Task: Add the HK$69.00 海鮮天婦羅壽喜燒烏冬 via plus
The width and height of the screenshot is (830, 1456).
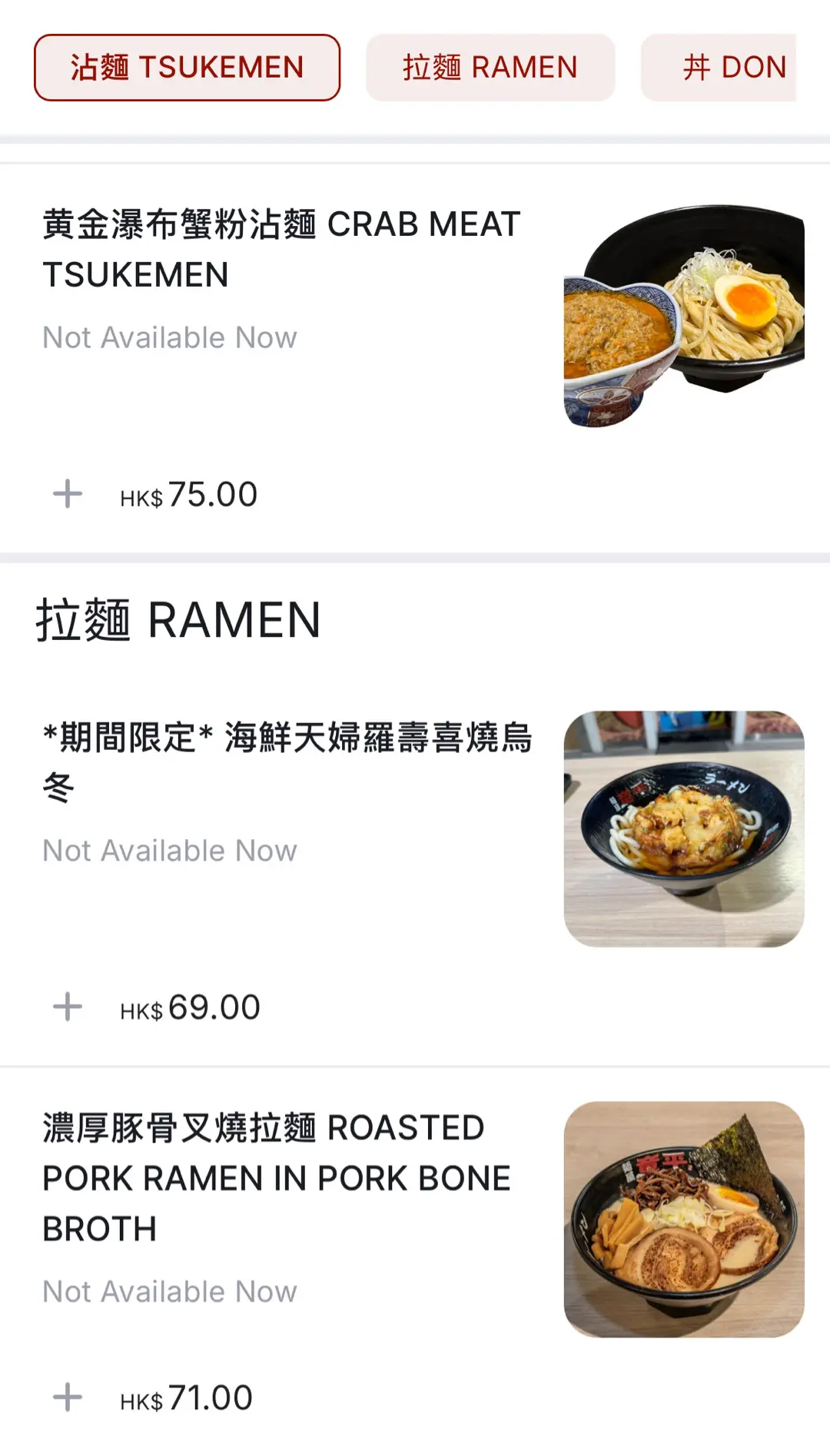Action: (68, 1007)
